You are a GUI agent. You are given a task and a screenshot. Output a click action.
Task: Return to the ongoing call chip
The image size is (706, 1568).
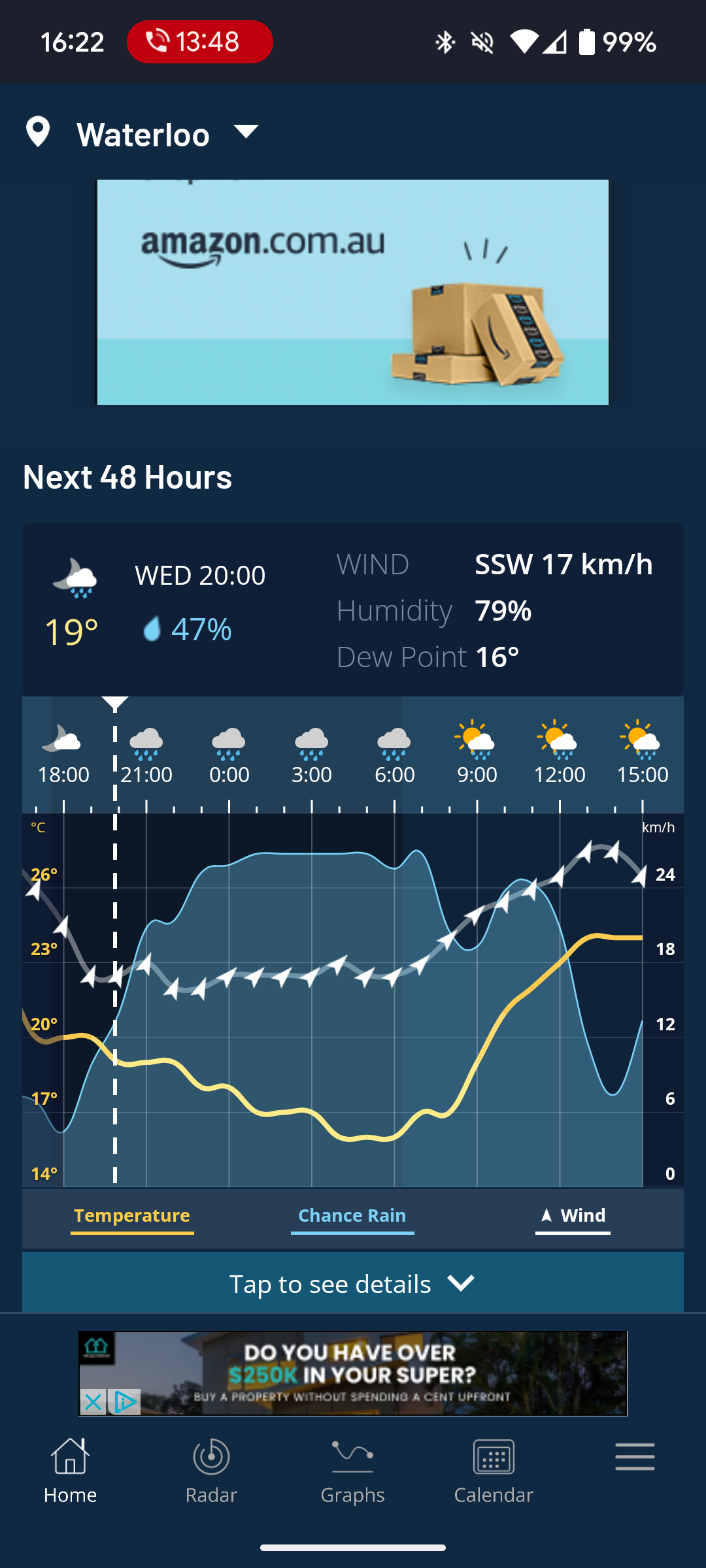click(200, 42)
